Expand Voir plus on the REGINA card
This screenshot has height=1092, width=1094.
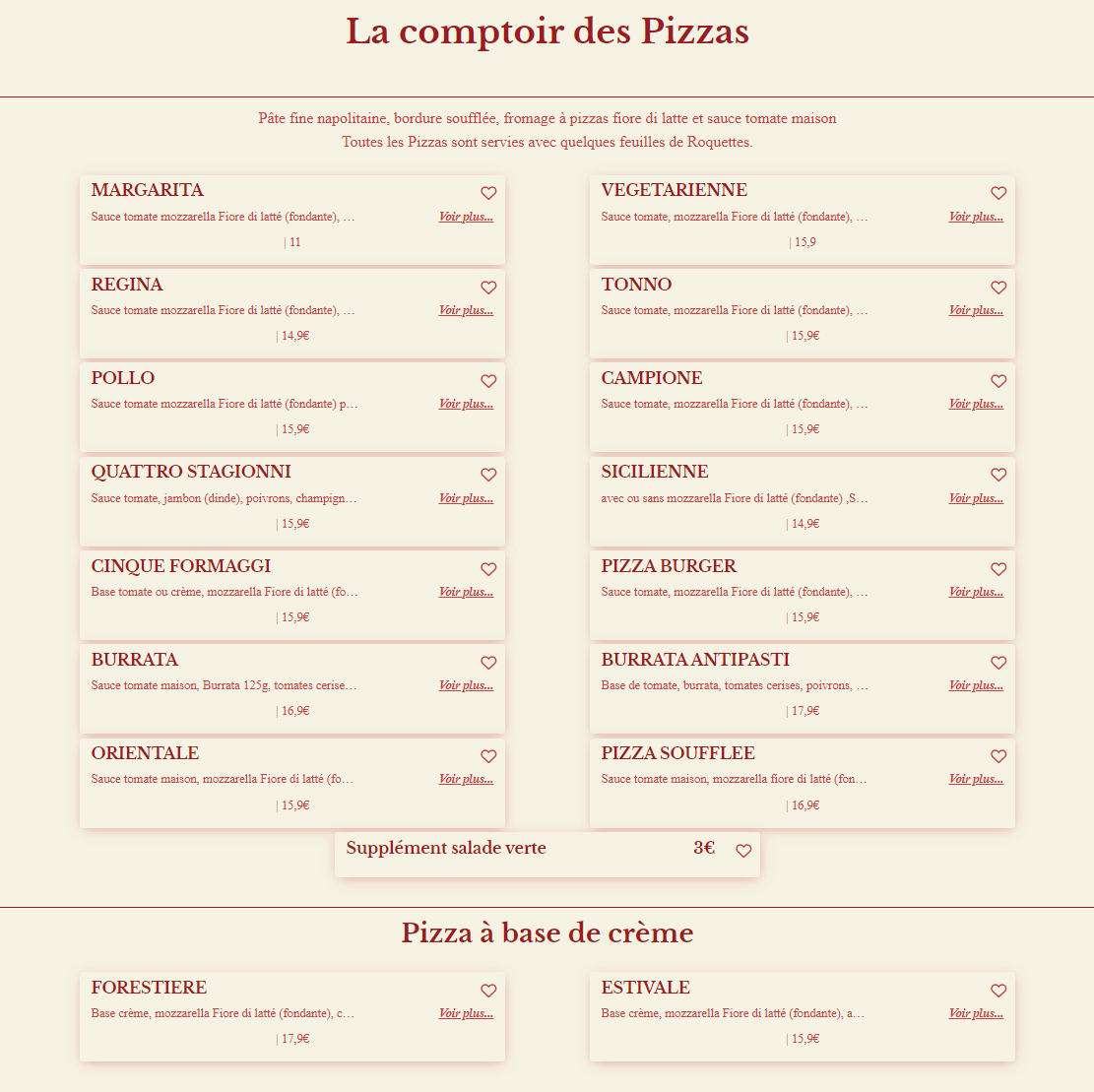(x=466, y=310)
